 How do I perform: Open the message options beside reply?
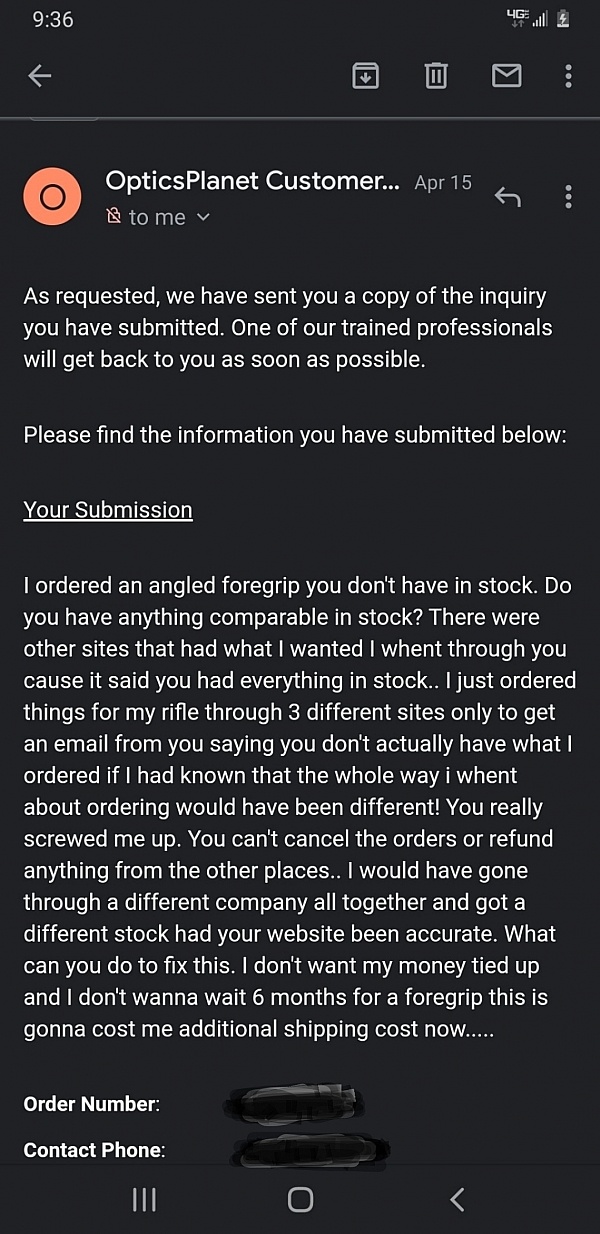568,197
